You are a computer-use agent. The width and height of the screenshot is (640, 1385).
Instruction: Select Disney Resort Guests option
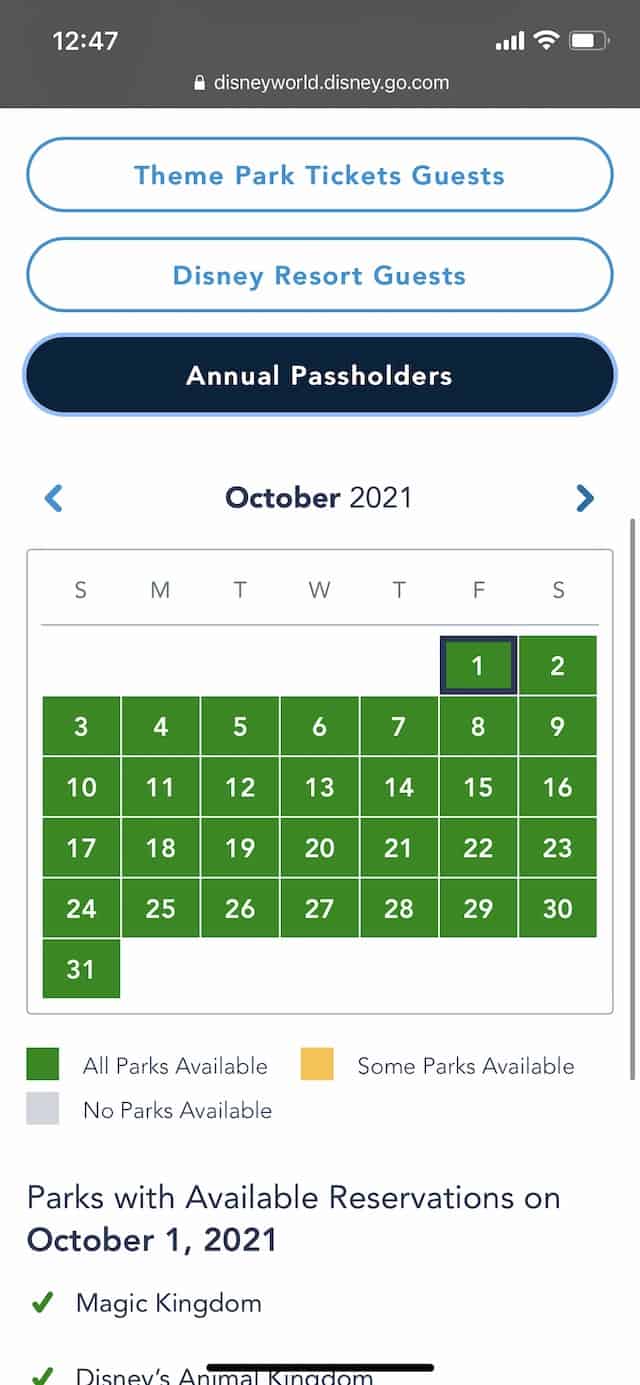pyautogui.click(x=319, y=275)
